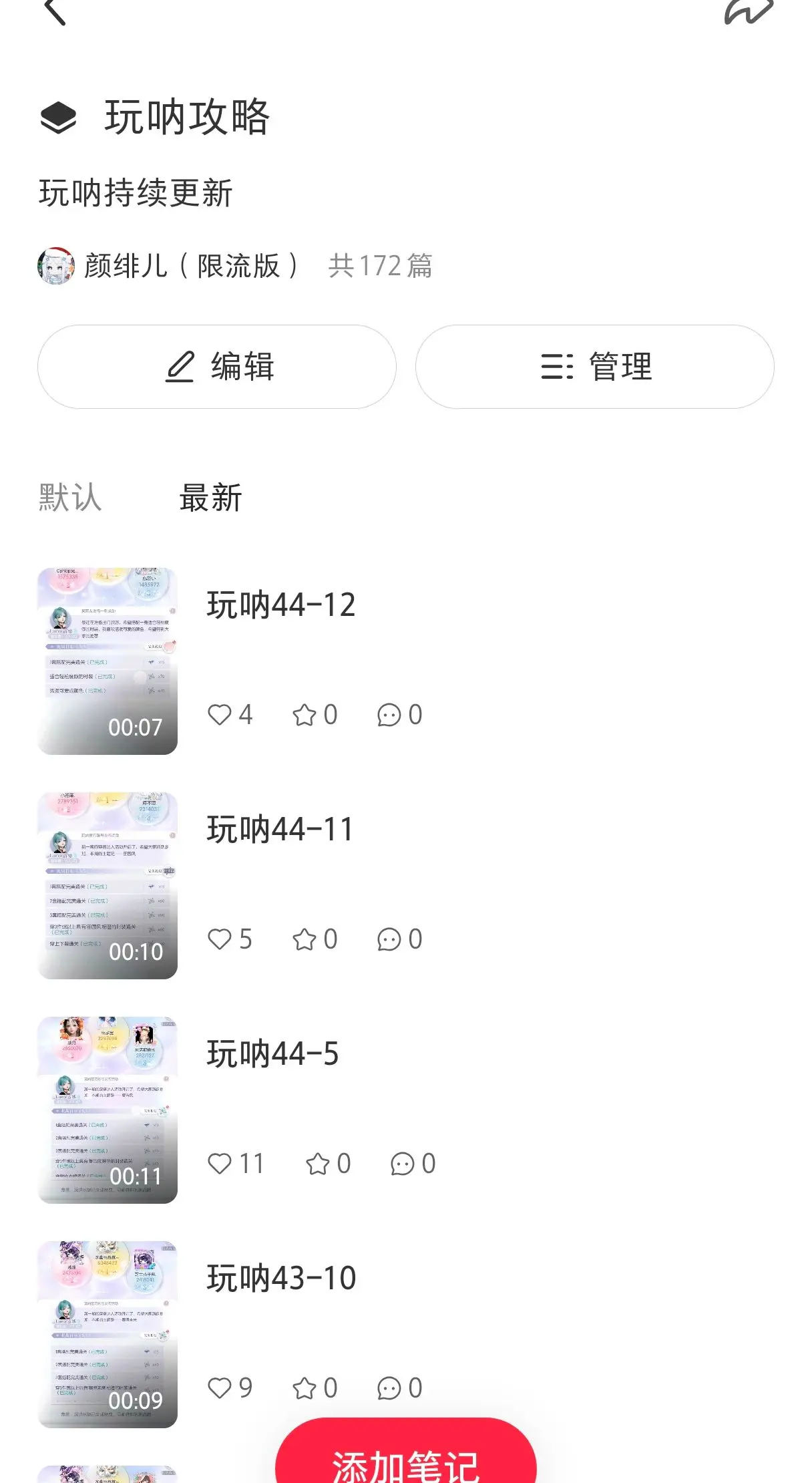Share this collection via the arrow icon
The width and height of the screenshot is (812, 1483).
[x=749, y=11]
